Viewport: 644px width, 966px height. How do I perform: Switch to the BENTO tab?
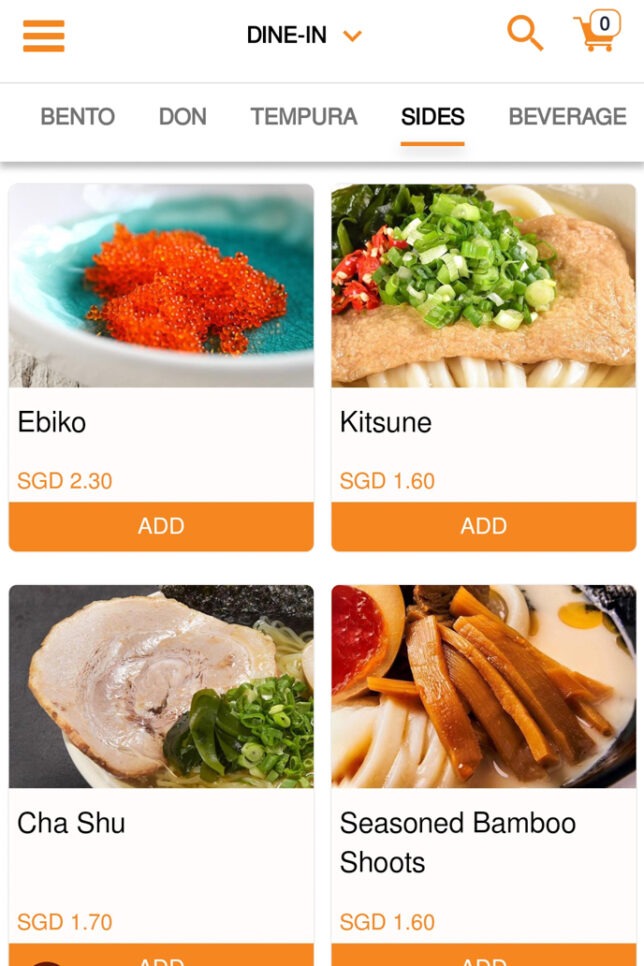(x=77, y=116)
